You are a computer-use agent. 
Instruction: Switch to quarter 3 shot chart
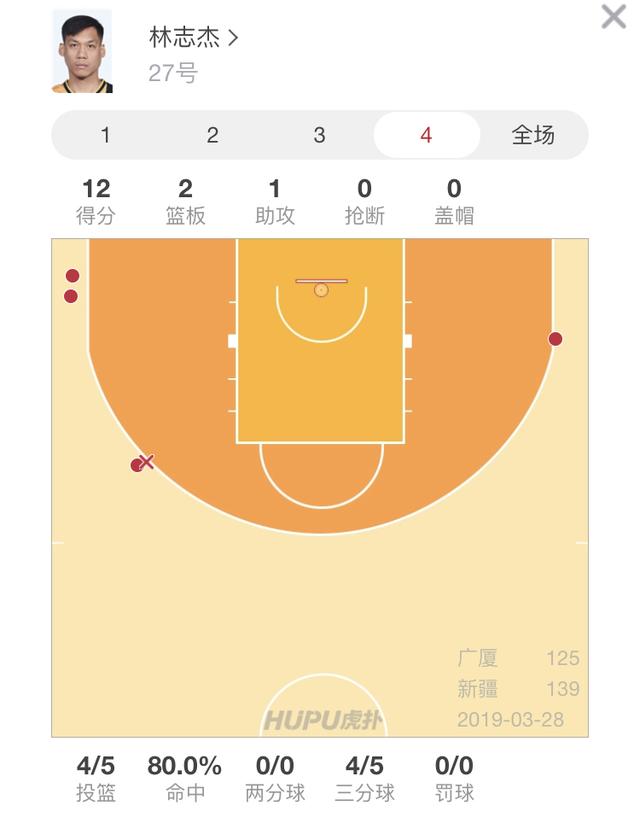[x=319, y=135]
